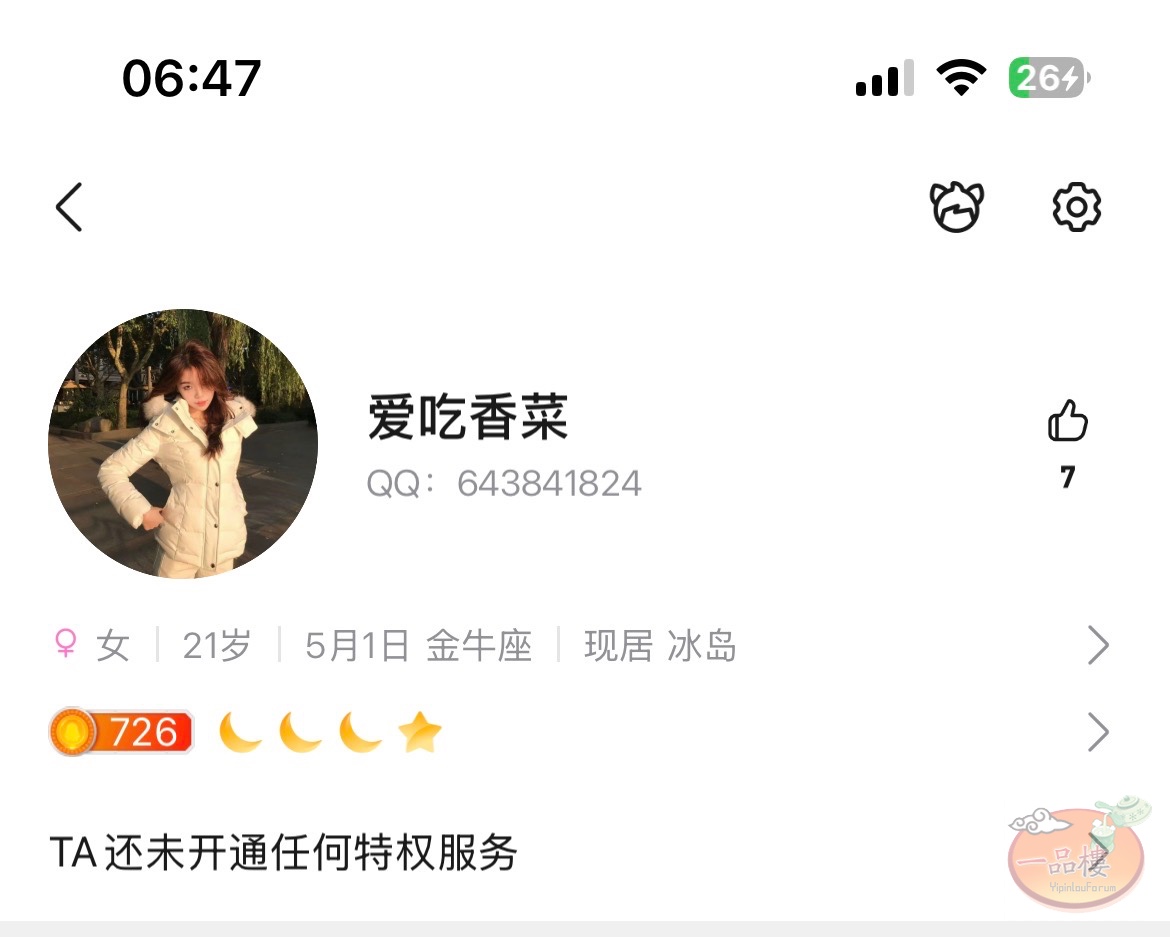
Task: Open the settings gear icon
Action: click(1077, 208)
